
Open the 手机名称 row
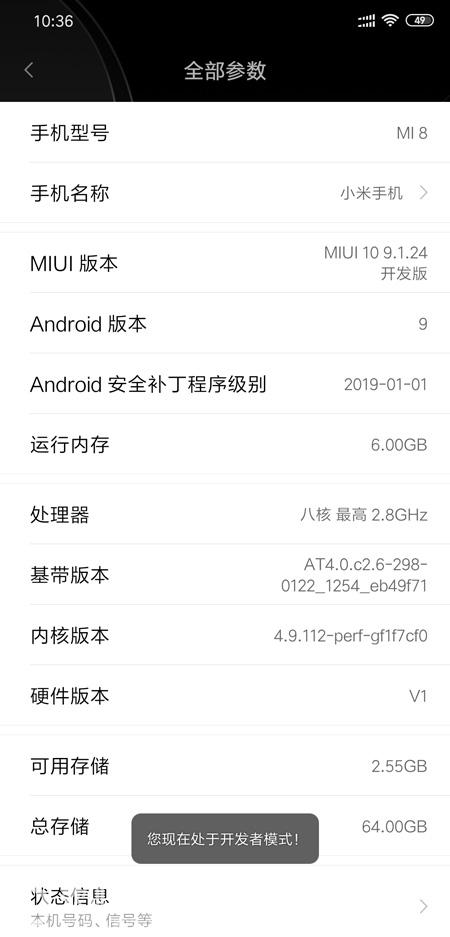click(225, 192)
